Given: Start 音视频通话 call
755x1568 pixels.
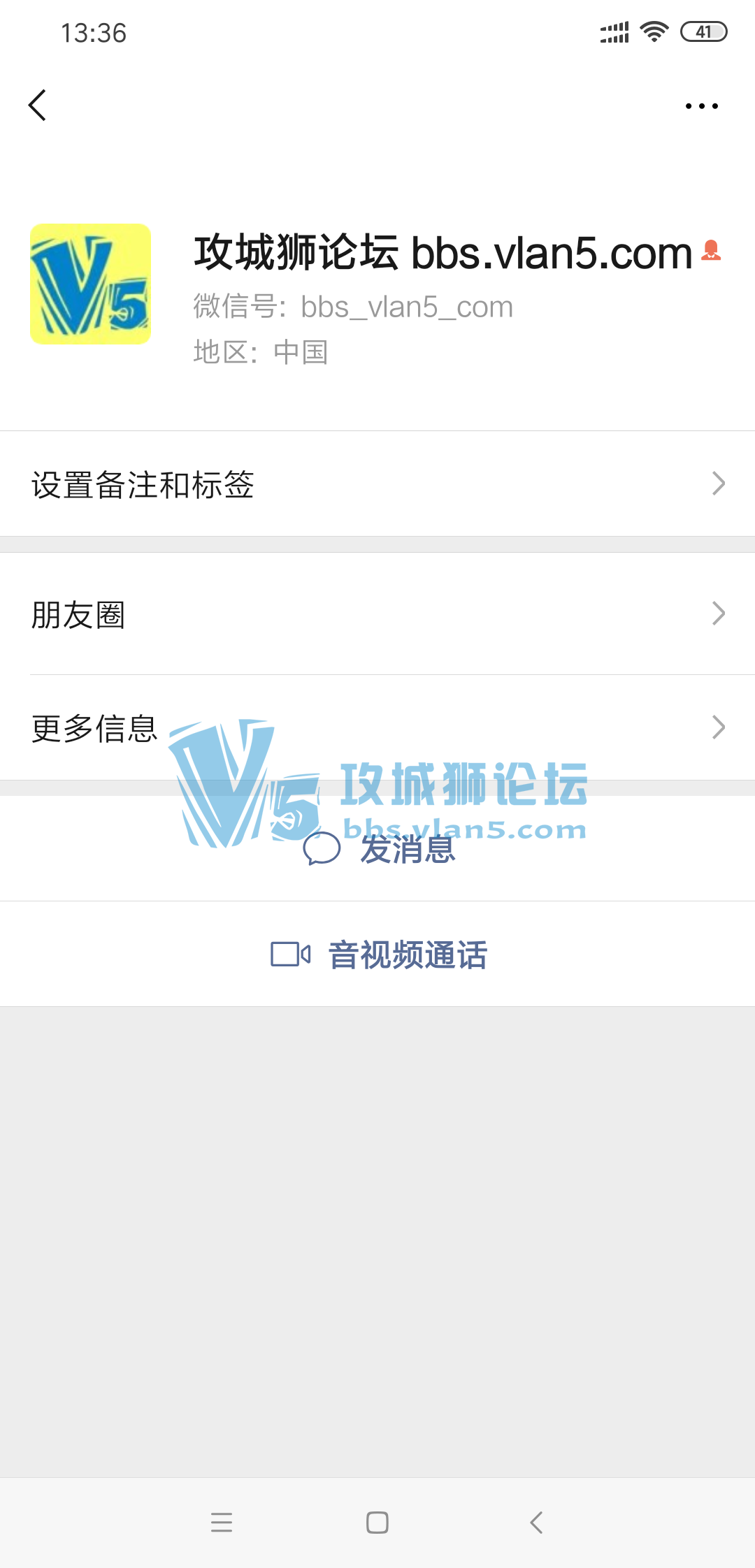Looking at the screenshot, I should pyautogui.click(x=379, y=954).
